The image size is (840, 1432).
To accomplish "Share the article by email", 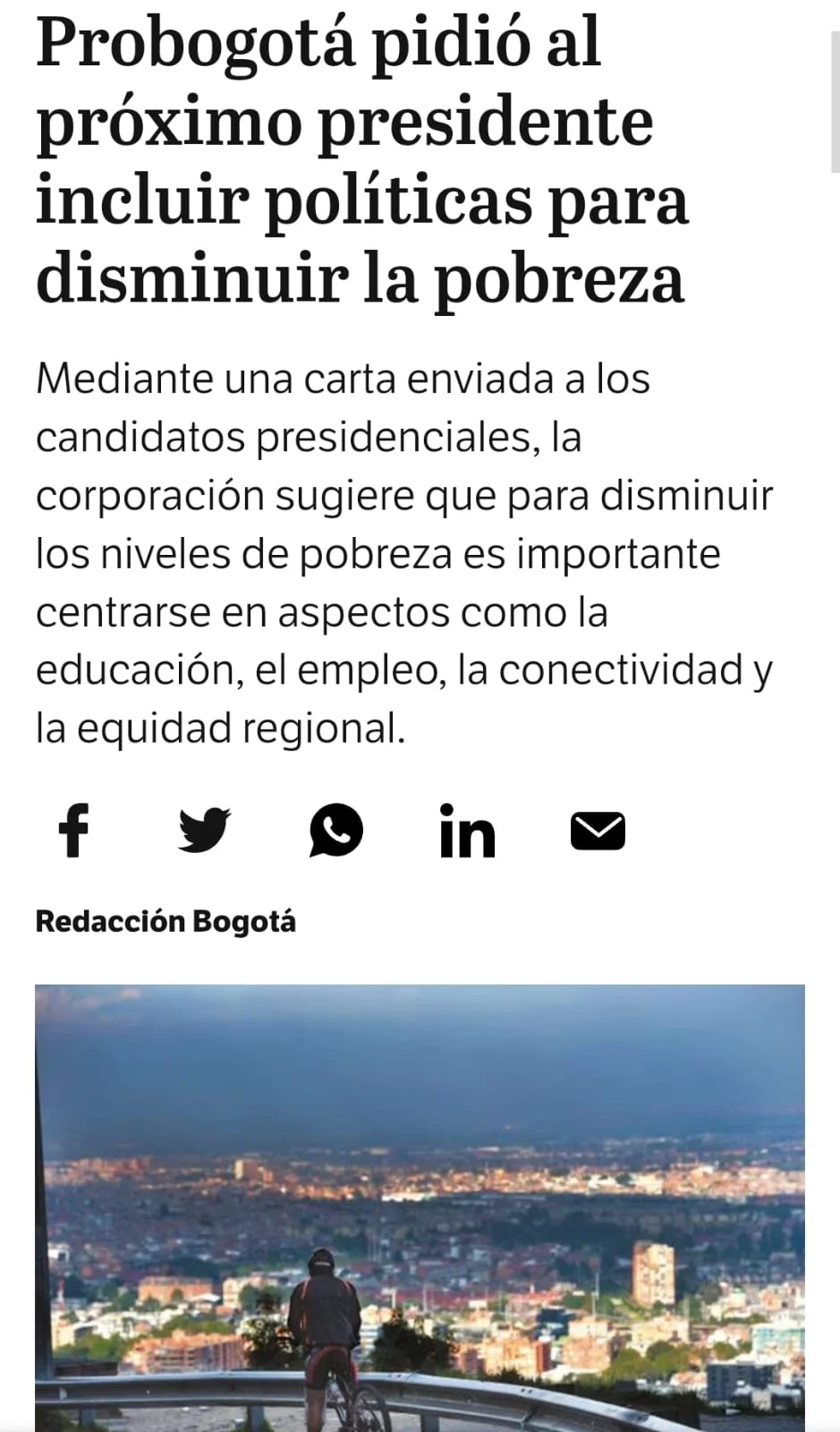I will click(598, 831).
